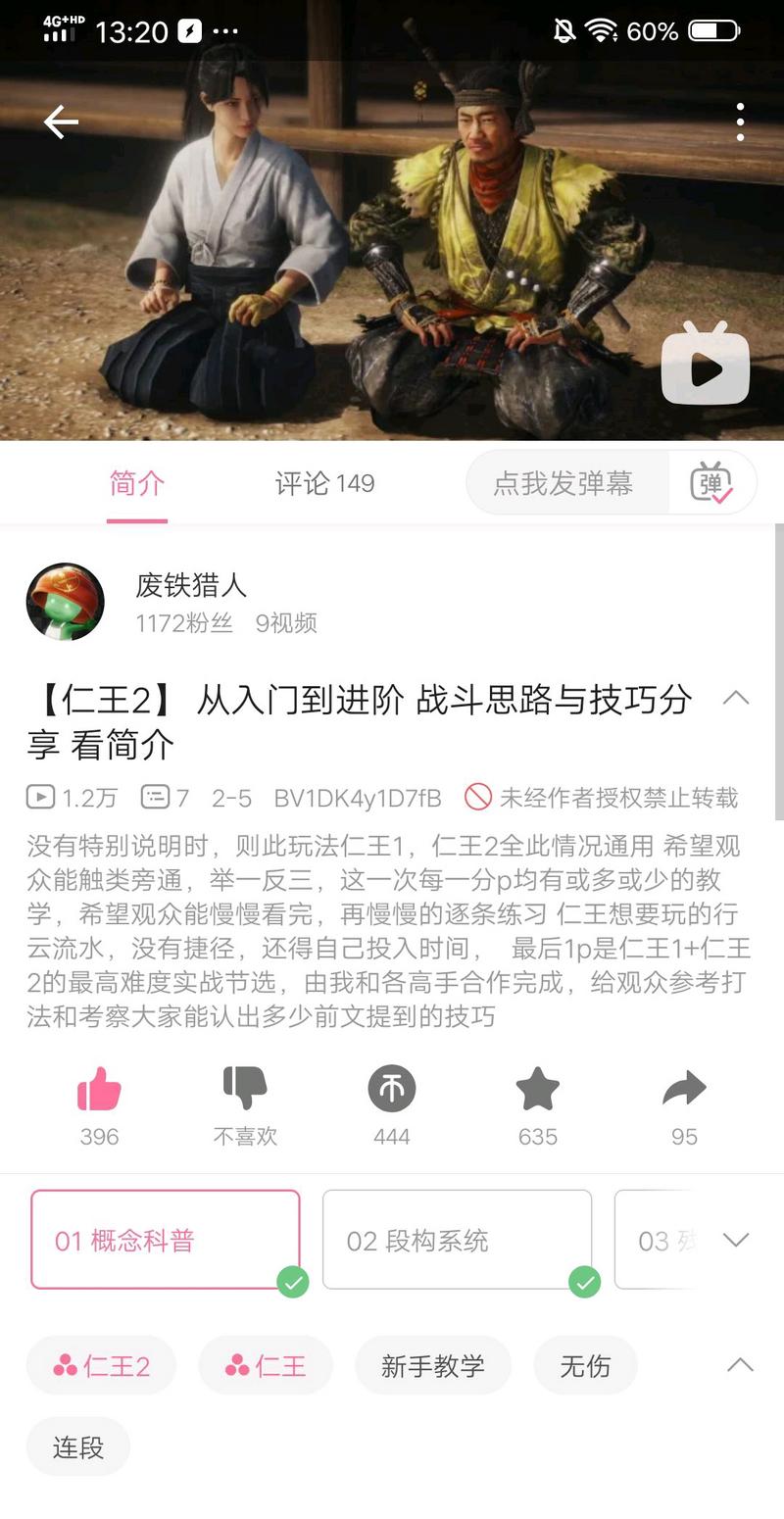Like this video
Image resolution: width=784 pixels, height=1519 pixels.
tap(99, 1091)
